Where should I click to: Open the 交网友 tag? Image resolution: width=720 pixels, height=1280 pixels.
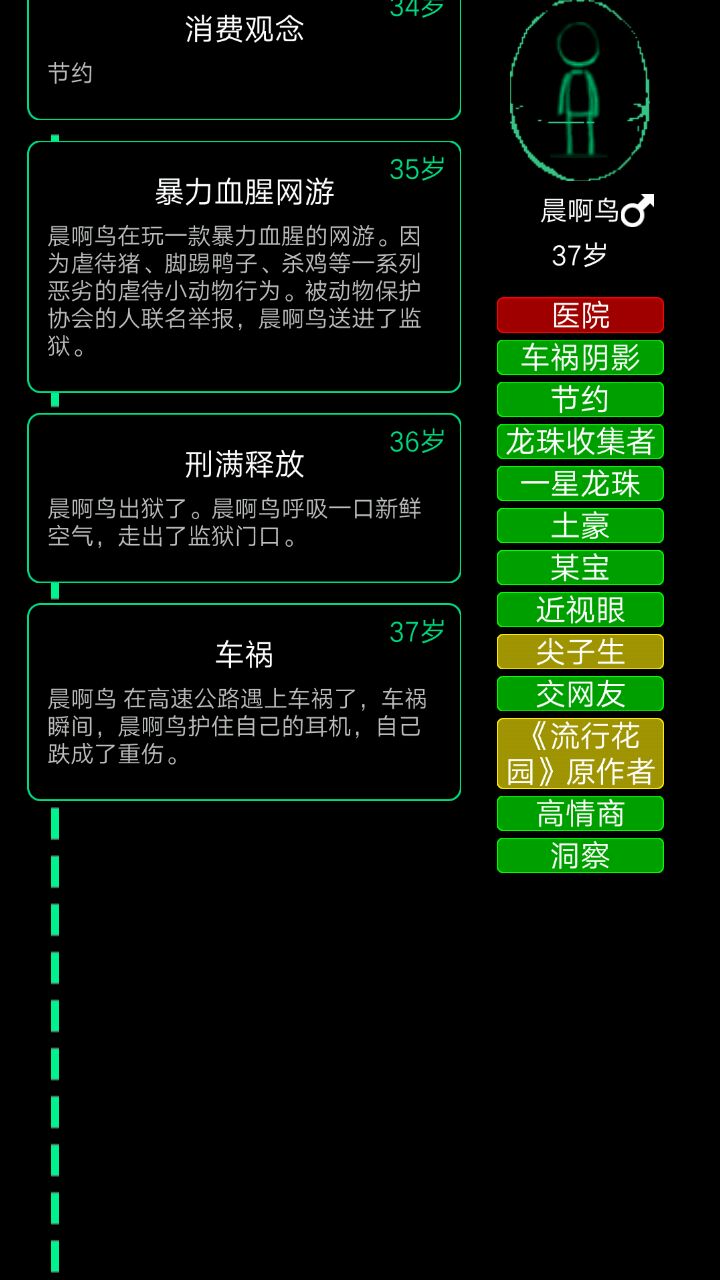(580, 693)
